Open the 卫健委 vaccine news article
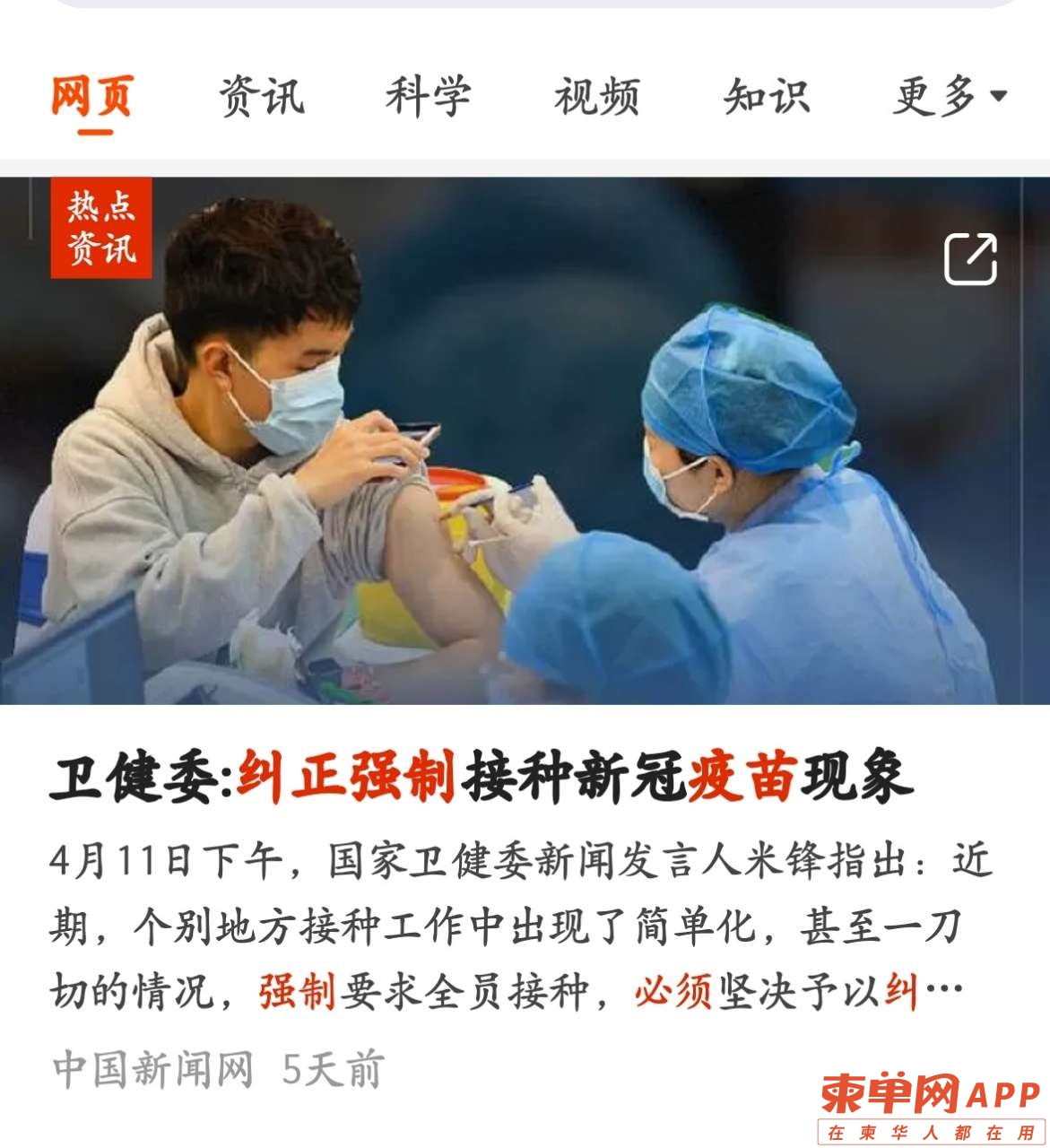The image size is (1050, 1148). coord(482,777)
